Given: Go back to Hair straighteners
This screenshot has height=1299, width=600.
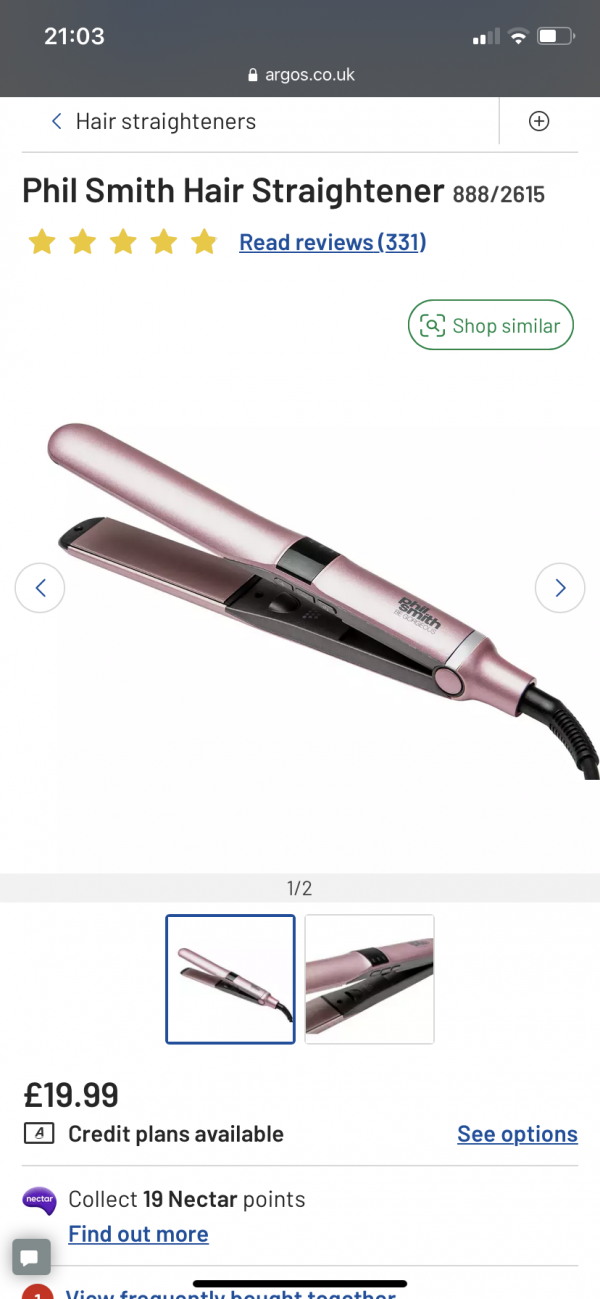Looking at the screenshot, I should 153,122.
